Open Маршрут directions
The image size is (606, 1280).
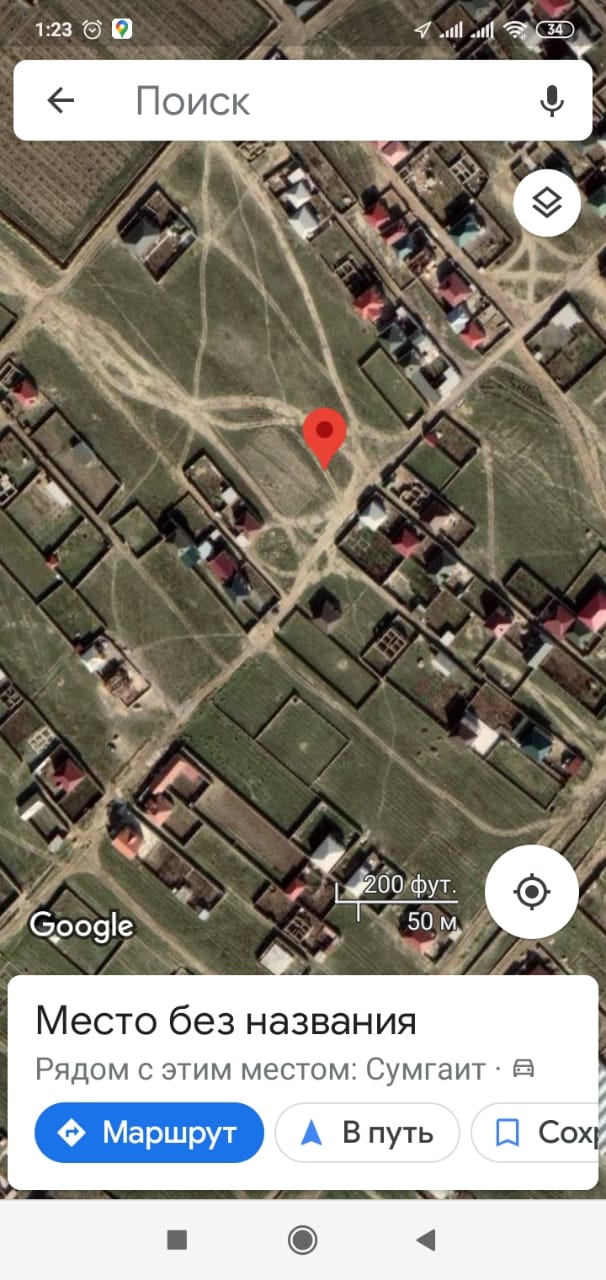point(149,1132)
